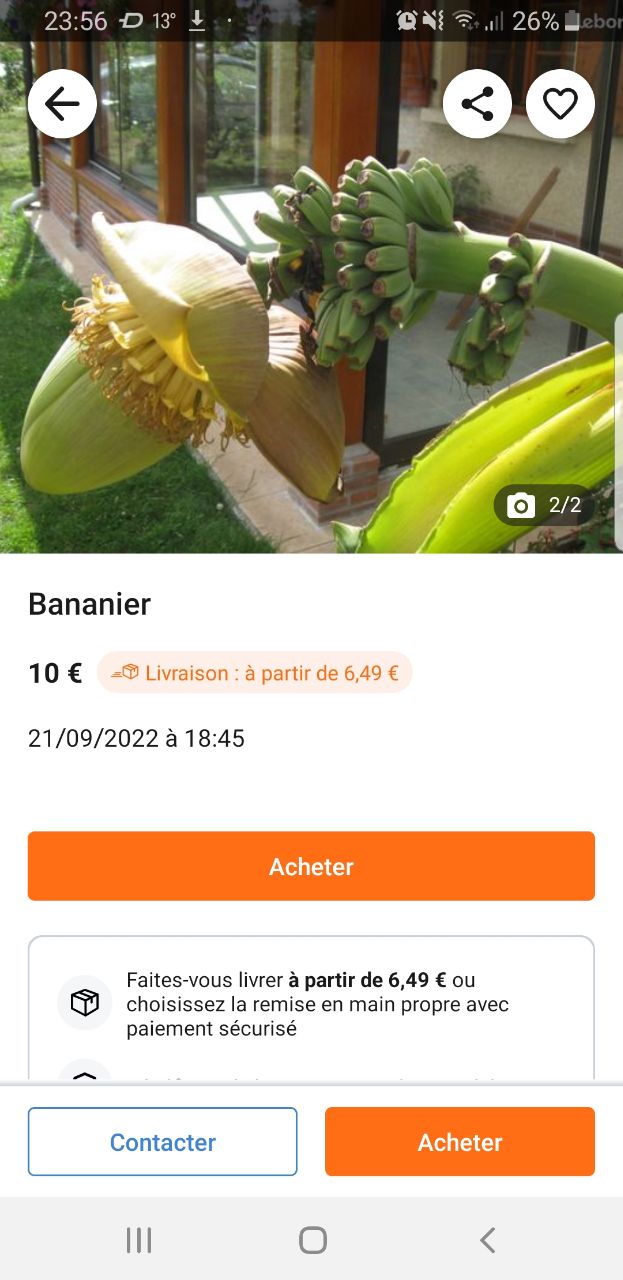
Task: Go to the Android home screen
Action: (x=313, y=1241)
